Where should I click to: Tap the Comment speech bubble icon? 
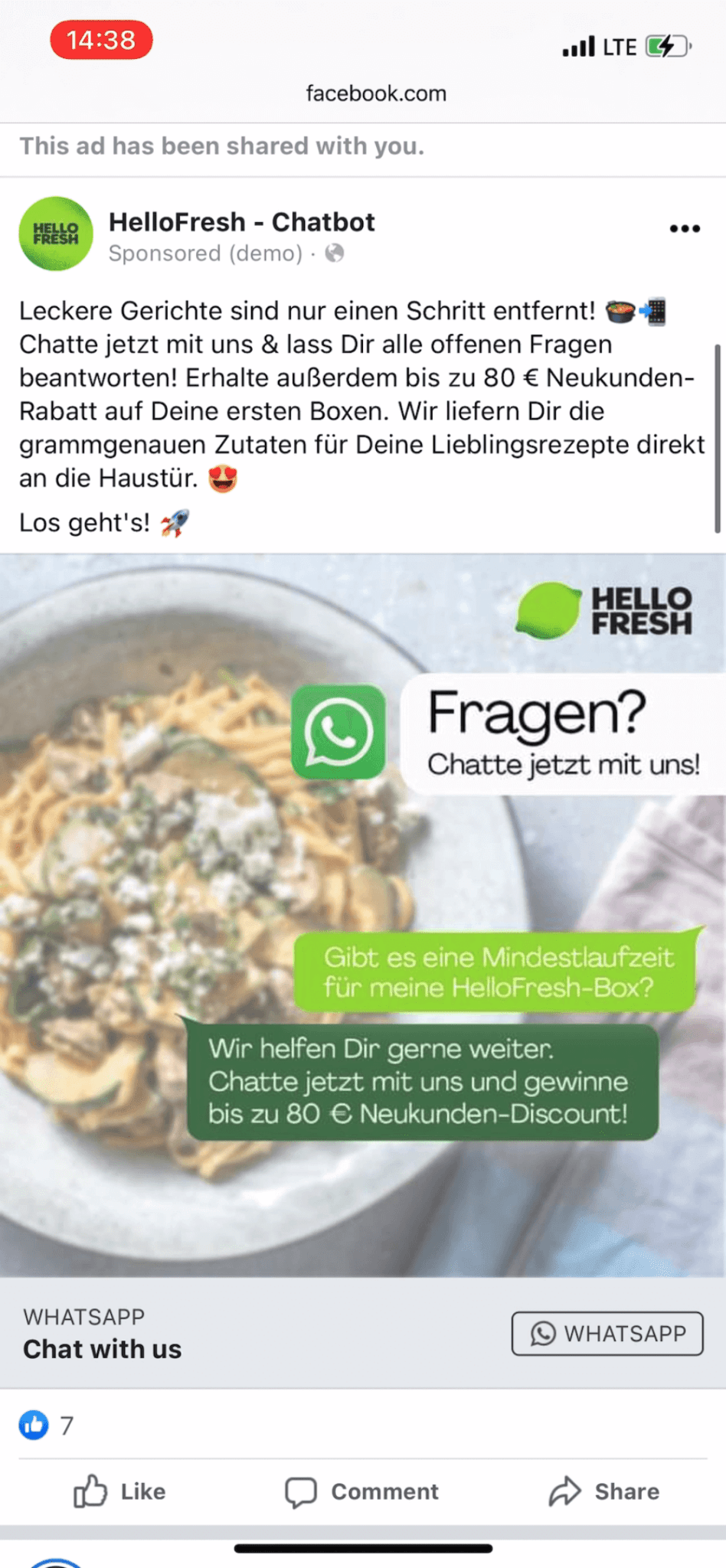tap(302, 1491)
